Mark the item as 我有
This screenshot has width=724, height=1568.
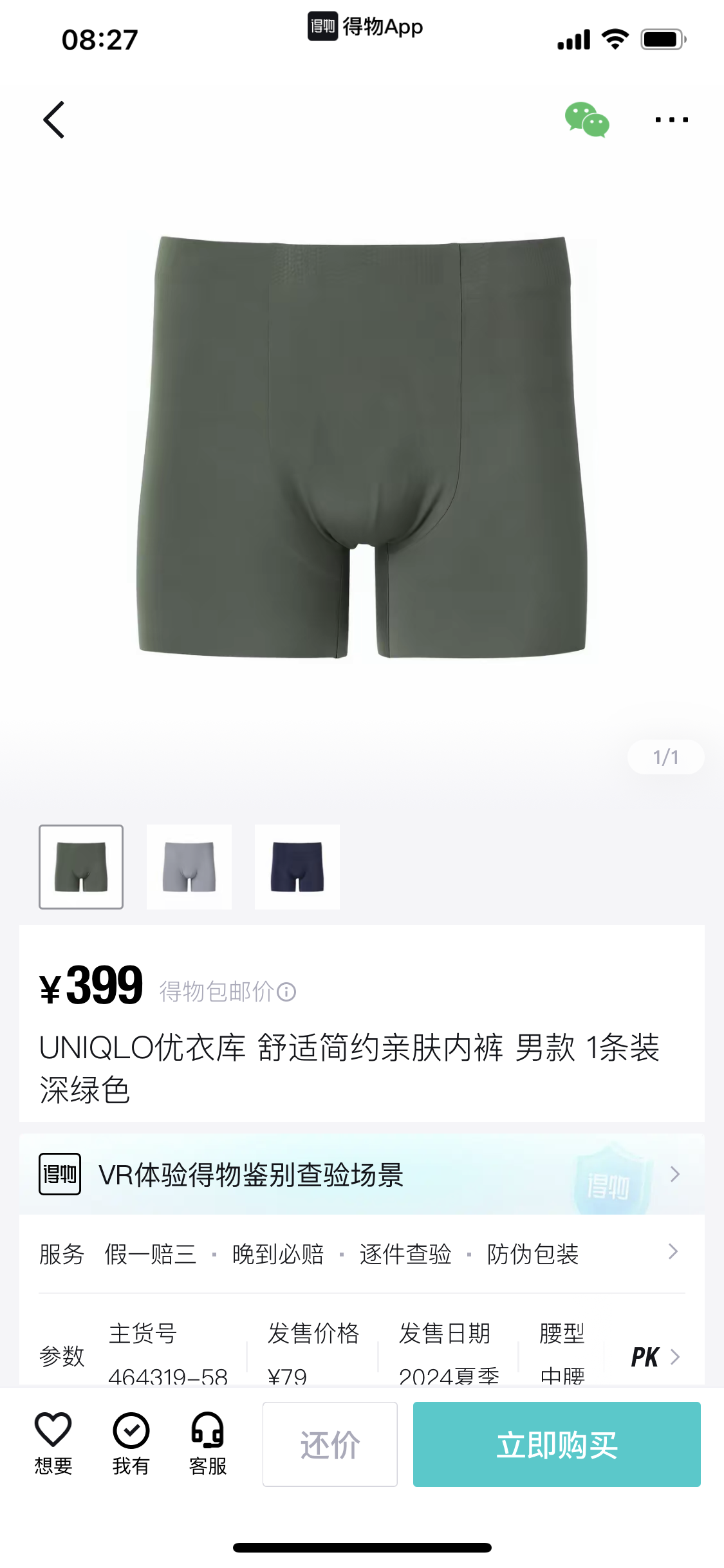click(x=131, y=1443)
